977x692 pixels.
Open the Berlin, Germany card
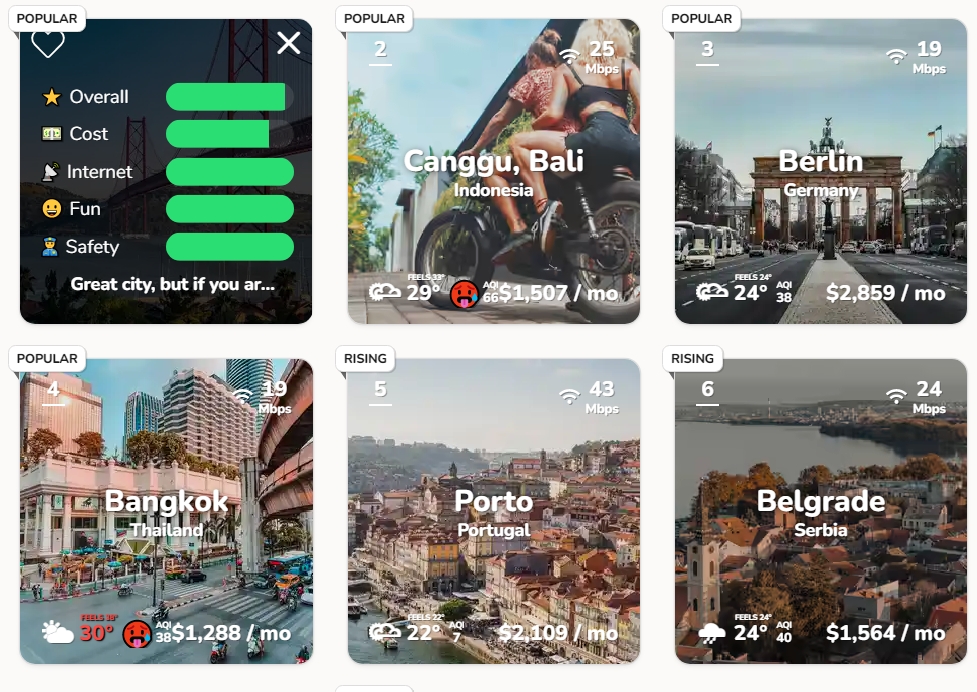pyautogui.click(x=820, y=172)
